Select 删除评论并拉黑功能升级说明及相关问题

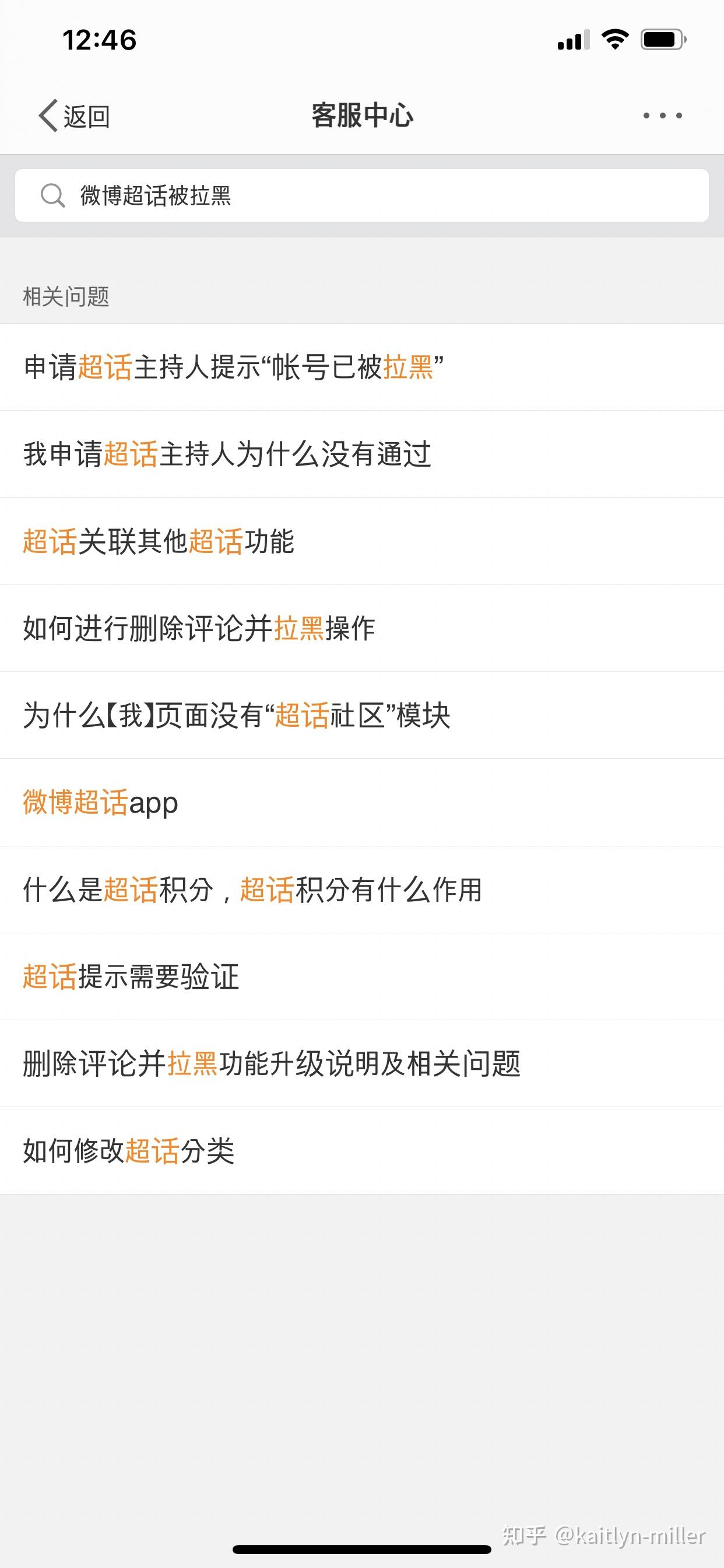click(271, 1063)
